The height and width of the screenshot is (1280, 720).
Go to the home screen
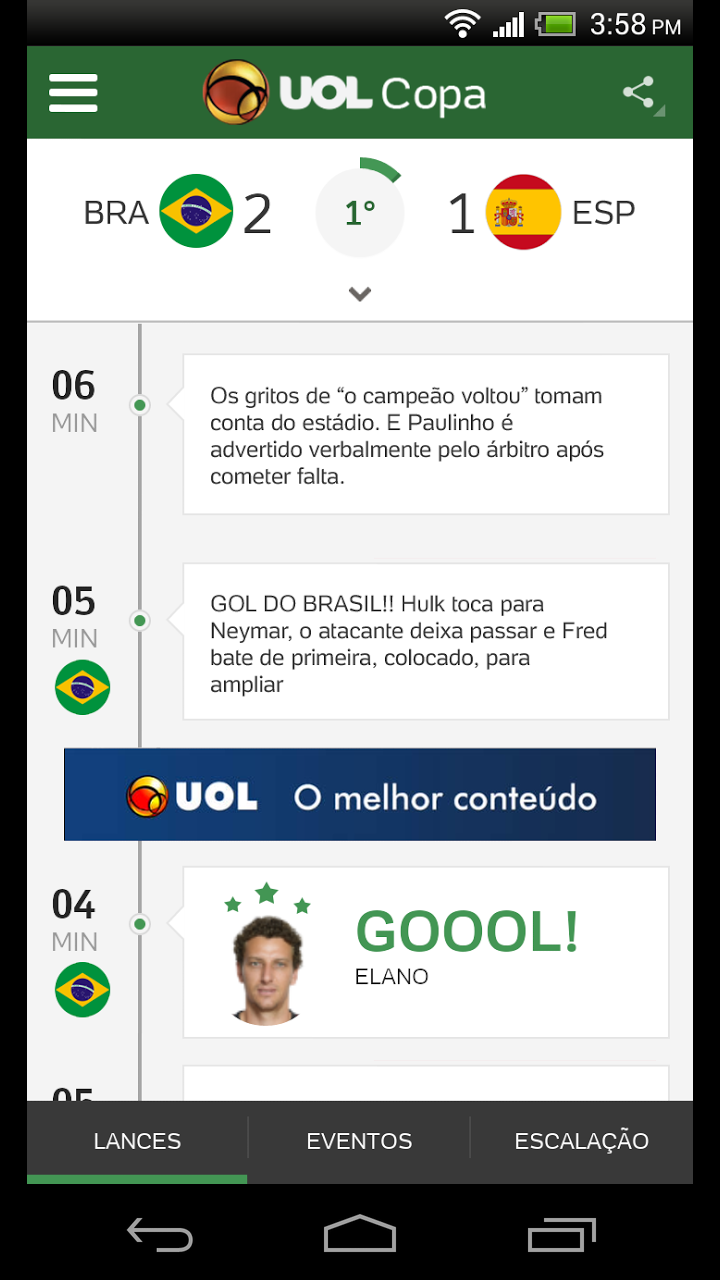tap(360, 1234)
